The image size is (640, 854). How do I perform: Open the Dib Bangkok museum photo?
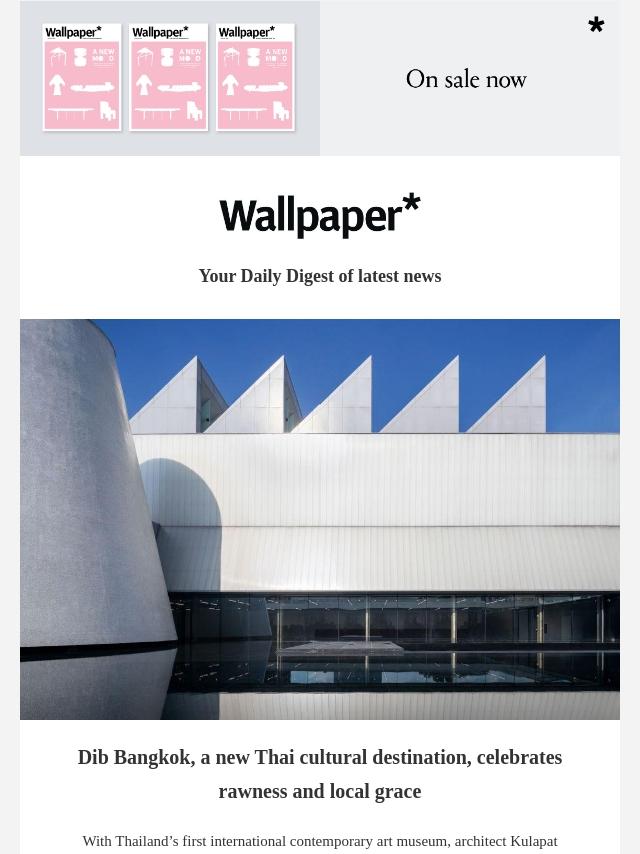pos(320,519)
